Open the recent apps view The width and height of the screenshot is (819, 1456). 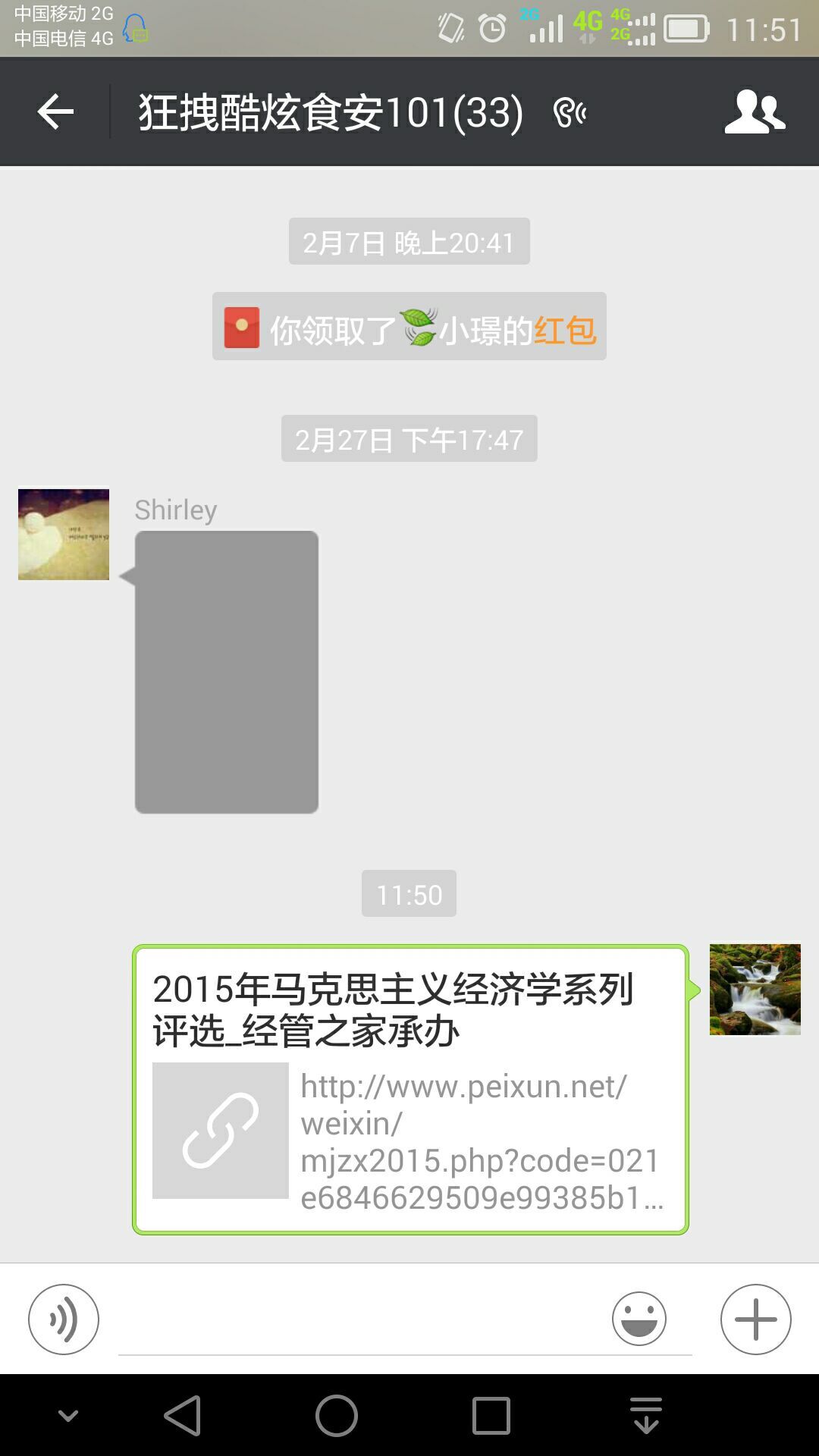point(491,1415)
